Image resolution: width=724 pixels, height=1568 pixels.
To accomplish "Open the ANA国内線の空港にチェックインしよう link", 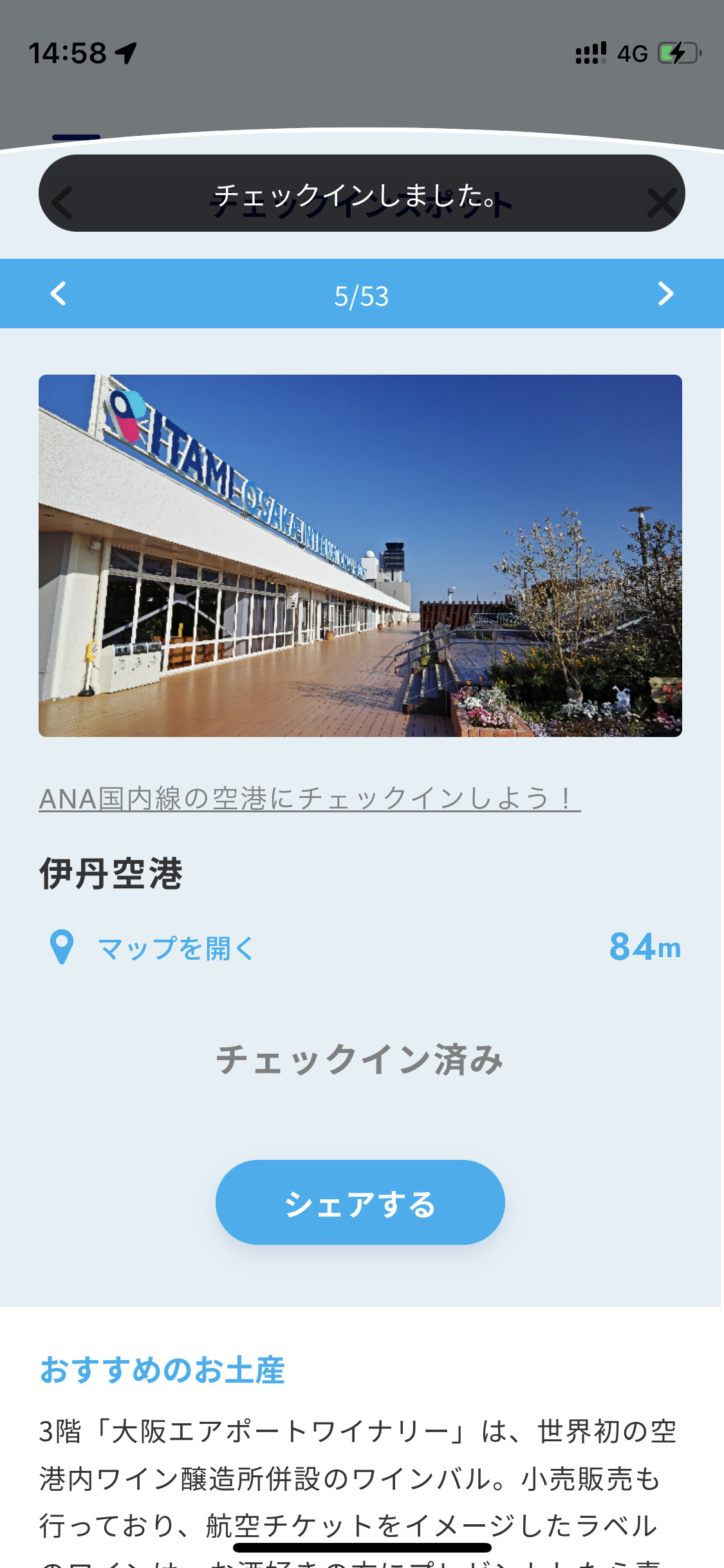I will coord(310,799).
